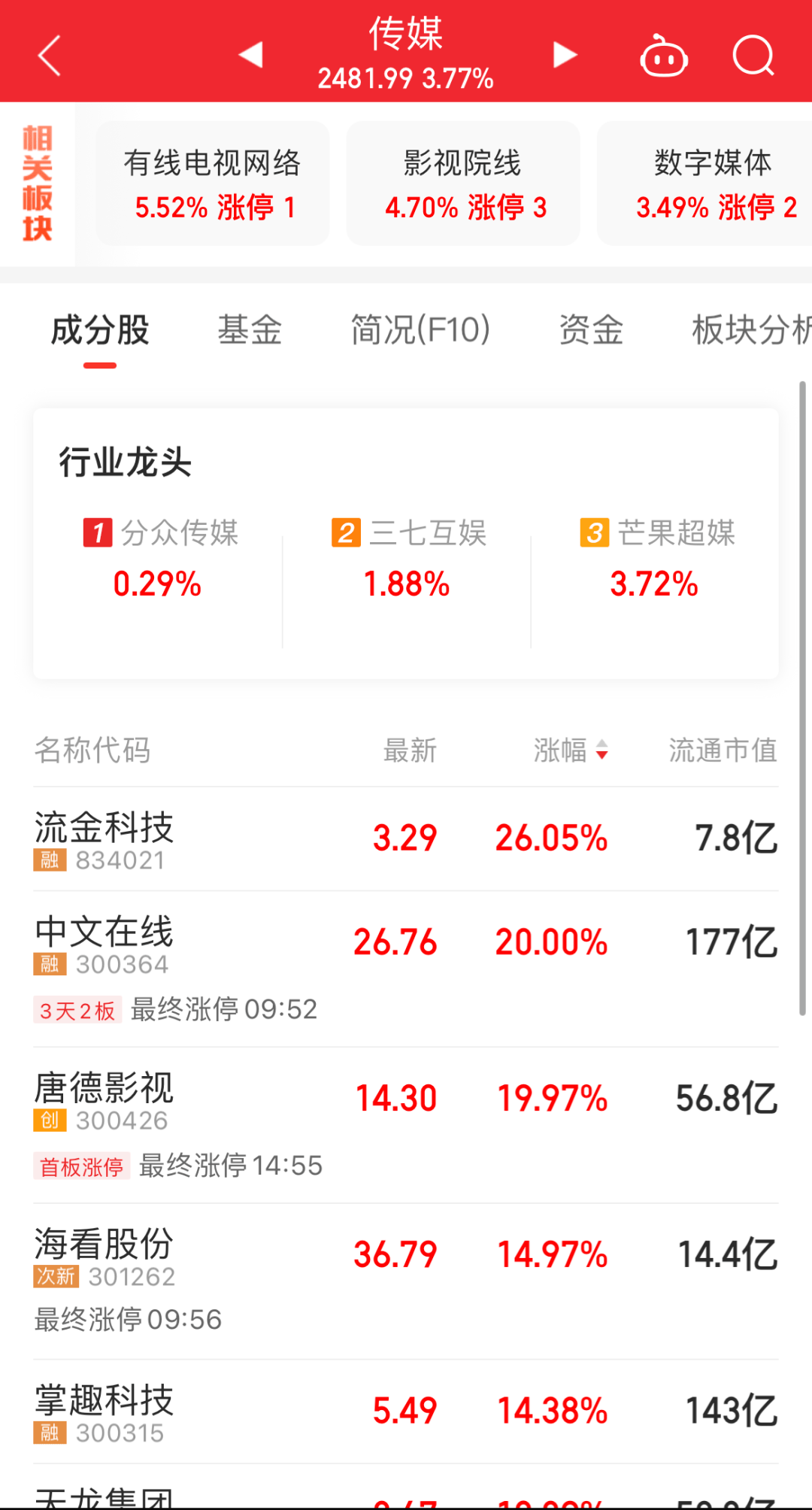Open related sector 有线电视网络

(x=213, y=183)
